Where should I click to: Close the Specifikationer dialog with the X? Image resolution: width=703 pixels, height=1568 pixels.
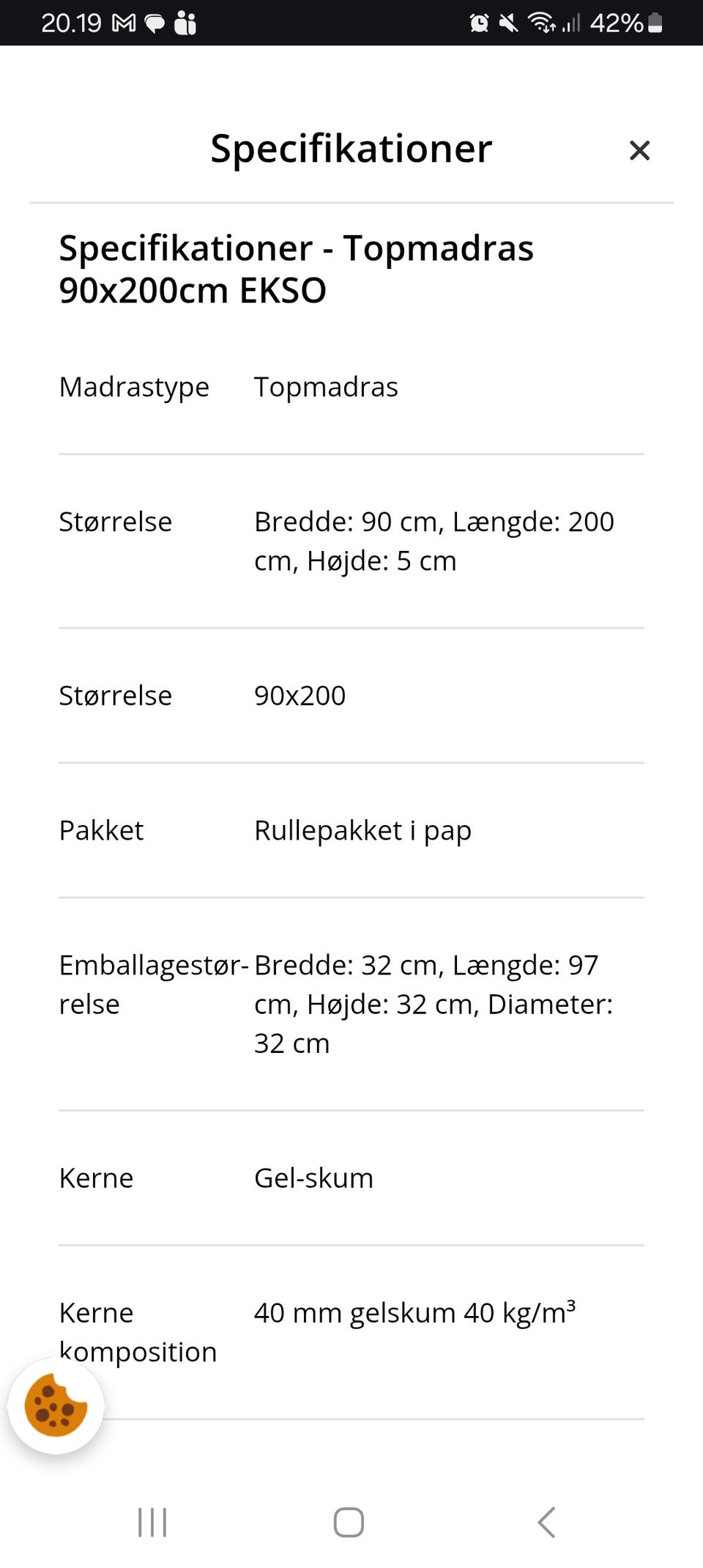coord(639,150)
